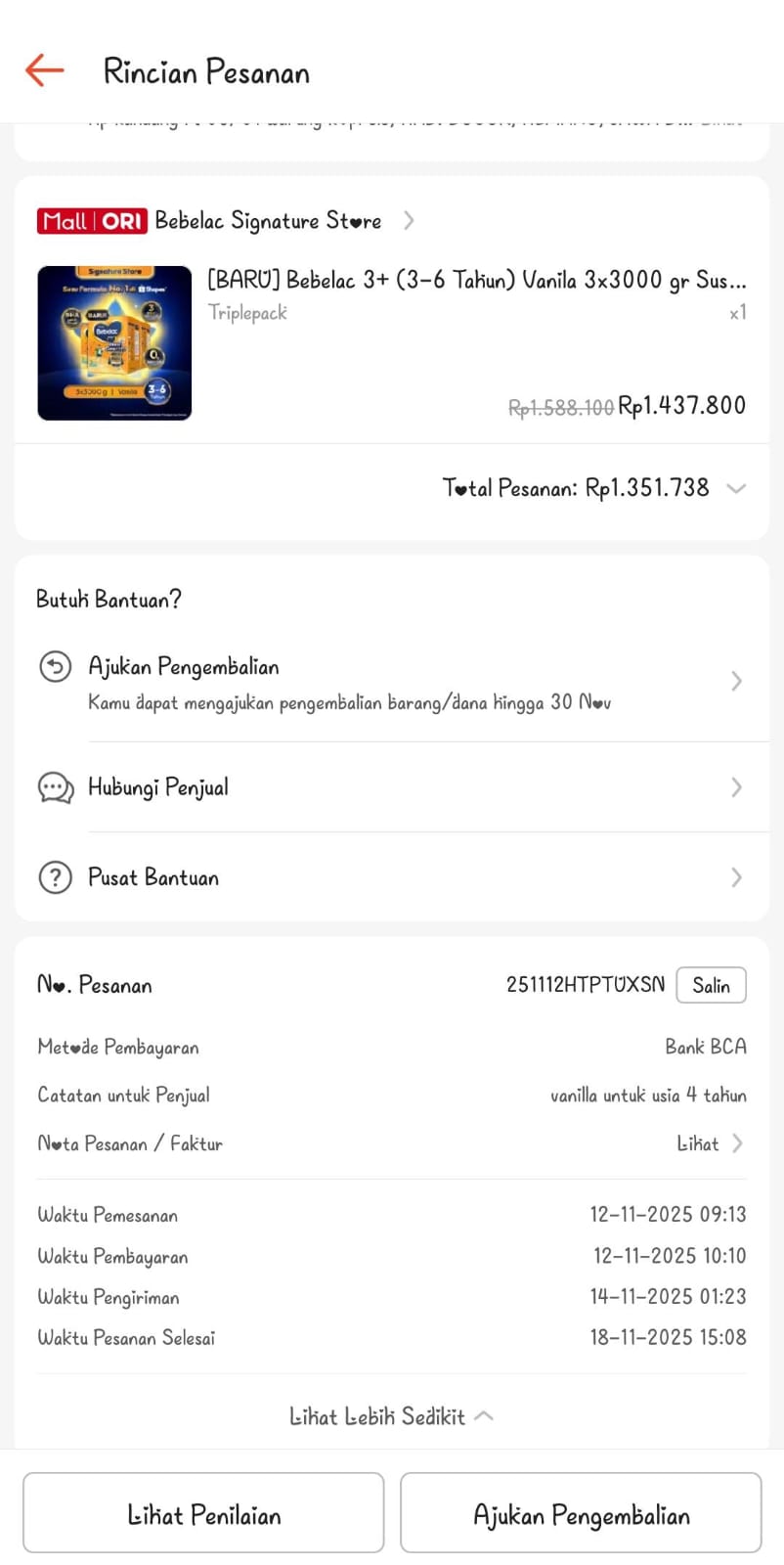Collapse details with Lihat Lebih Sedikit
The width and height of the screenshot is (784, 1565).
pyautogui.click(x=391, y=1416)
